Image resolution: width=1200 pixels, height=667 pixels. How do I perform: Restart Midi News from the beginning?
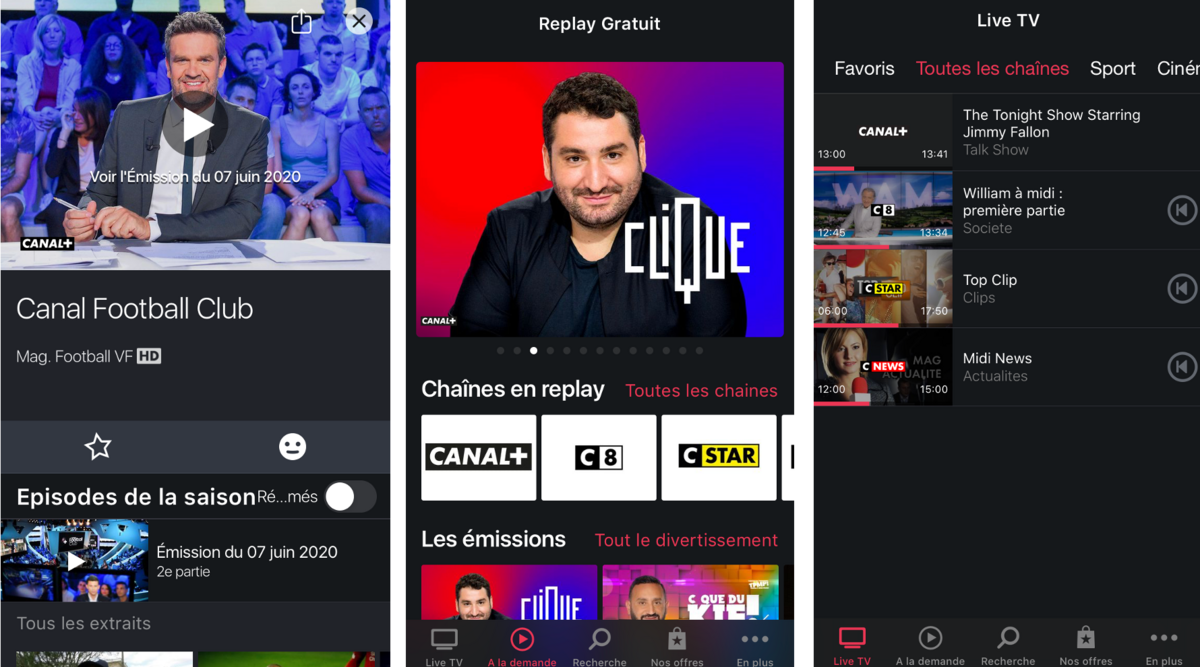click(1182, 367)
